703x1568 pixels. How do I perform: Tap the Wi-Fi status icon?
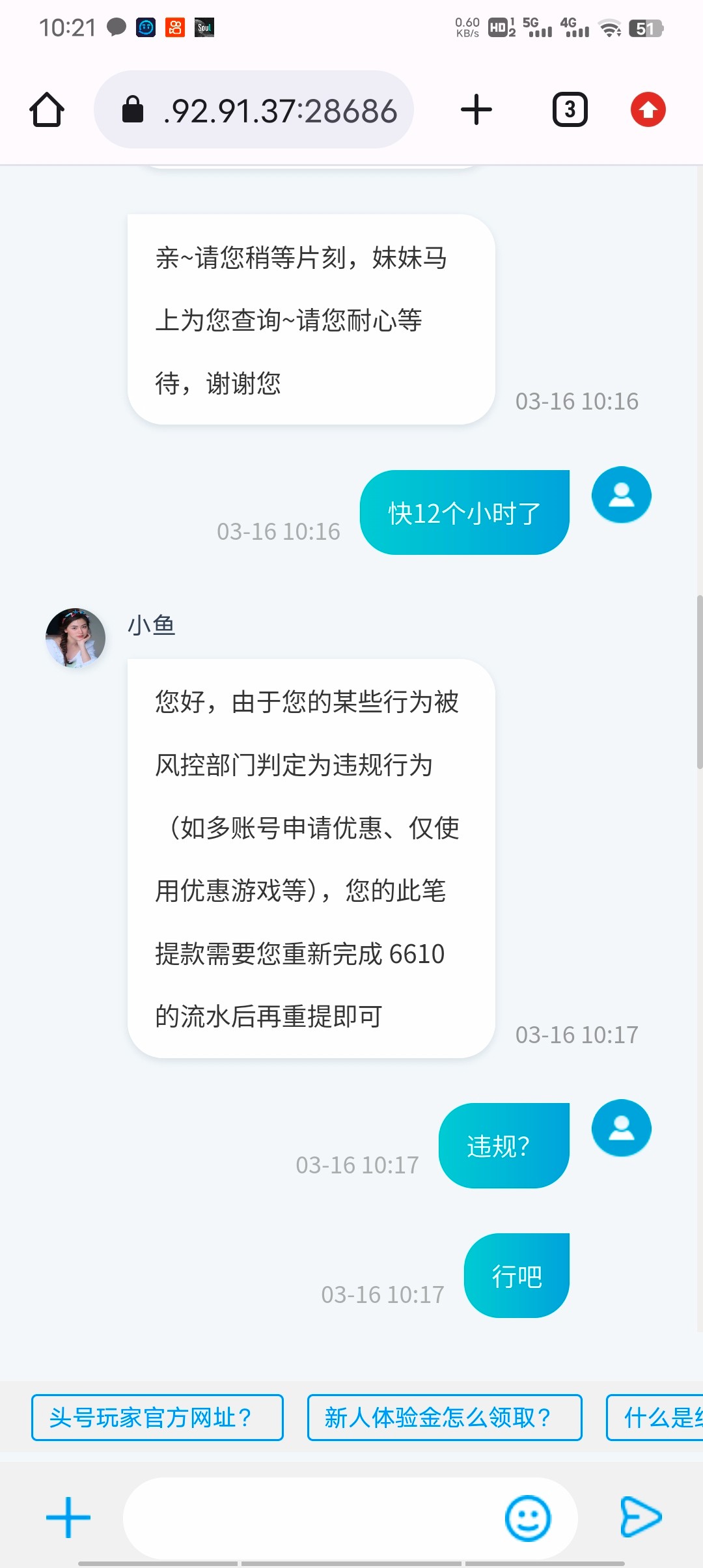coord(610,27)
